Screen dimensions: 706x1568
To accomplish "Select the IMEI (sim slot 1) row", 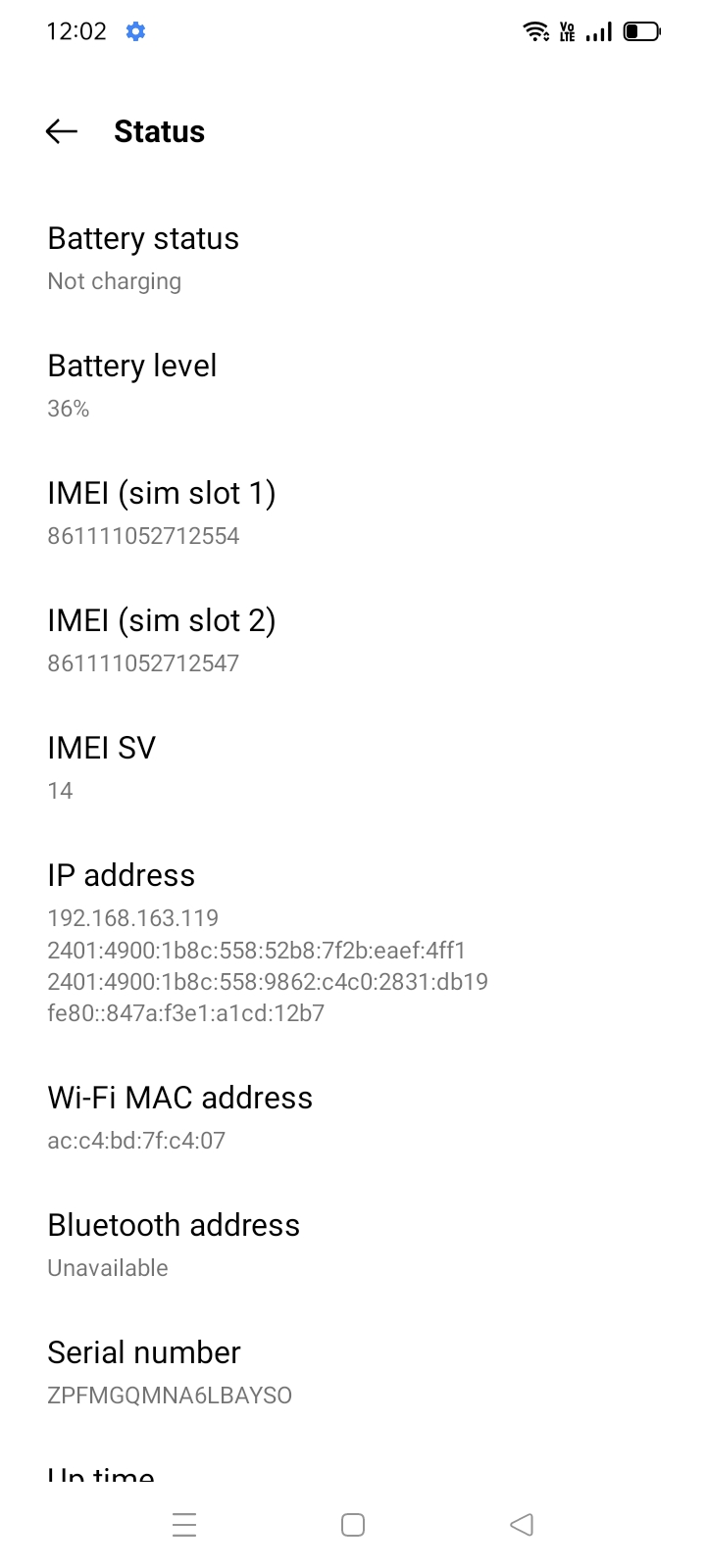I will pos(353,514).
